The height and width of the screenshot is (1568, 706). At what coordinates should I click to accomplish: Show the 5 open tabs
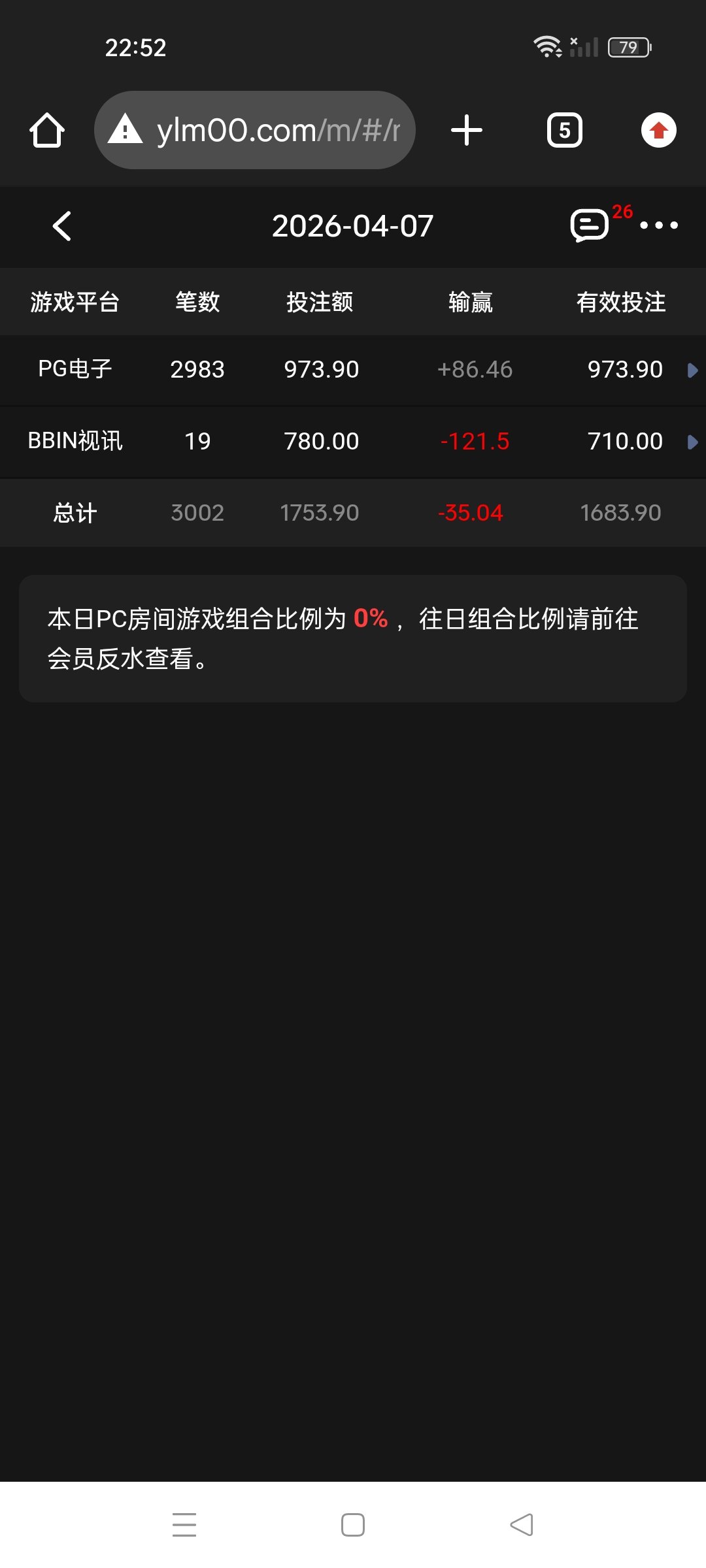click(x=564, y=130)
